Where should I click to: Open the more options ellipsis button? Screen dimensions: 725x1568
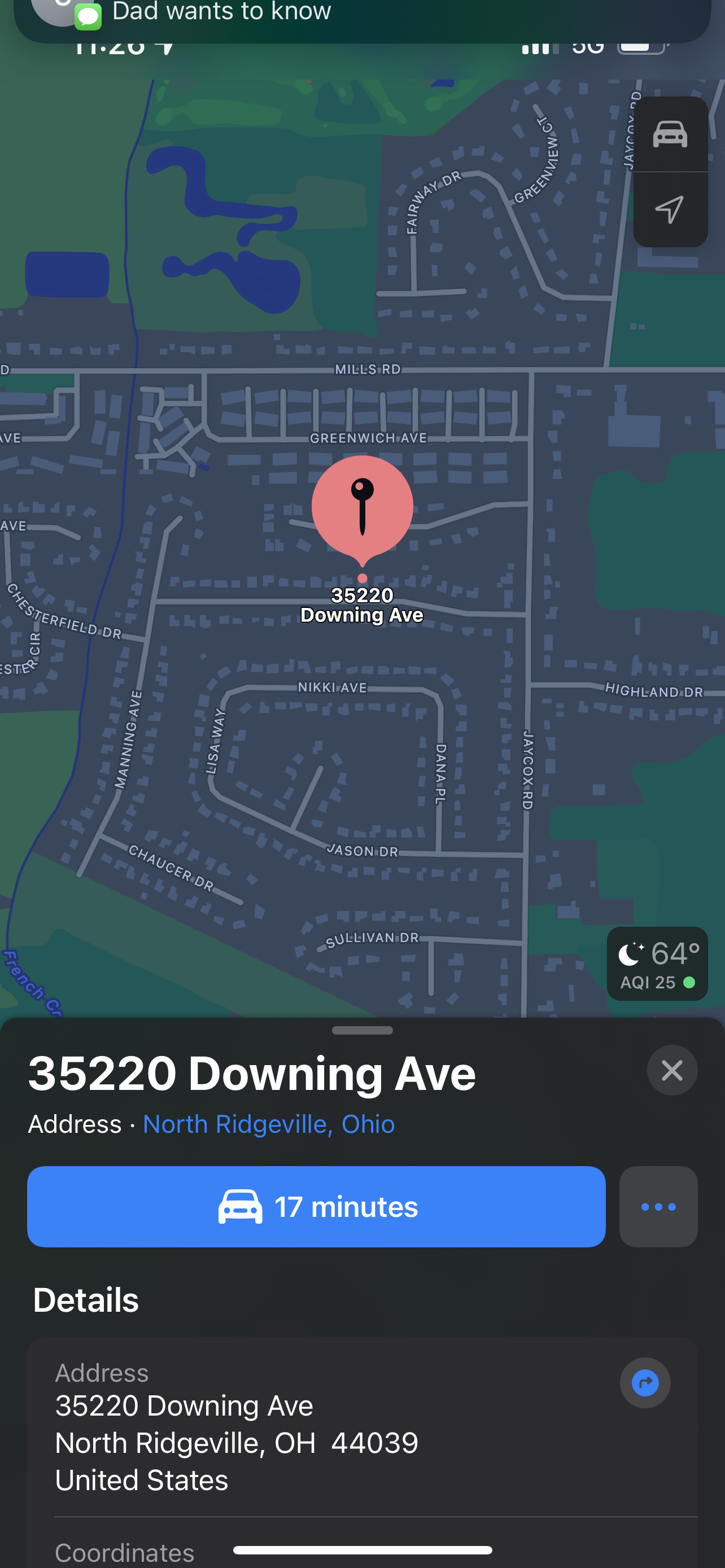[658, 1206]
